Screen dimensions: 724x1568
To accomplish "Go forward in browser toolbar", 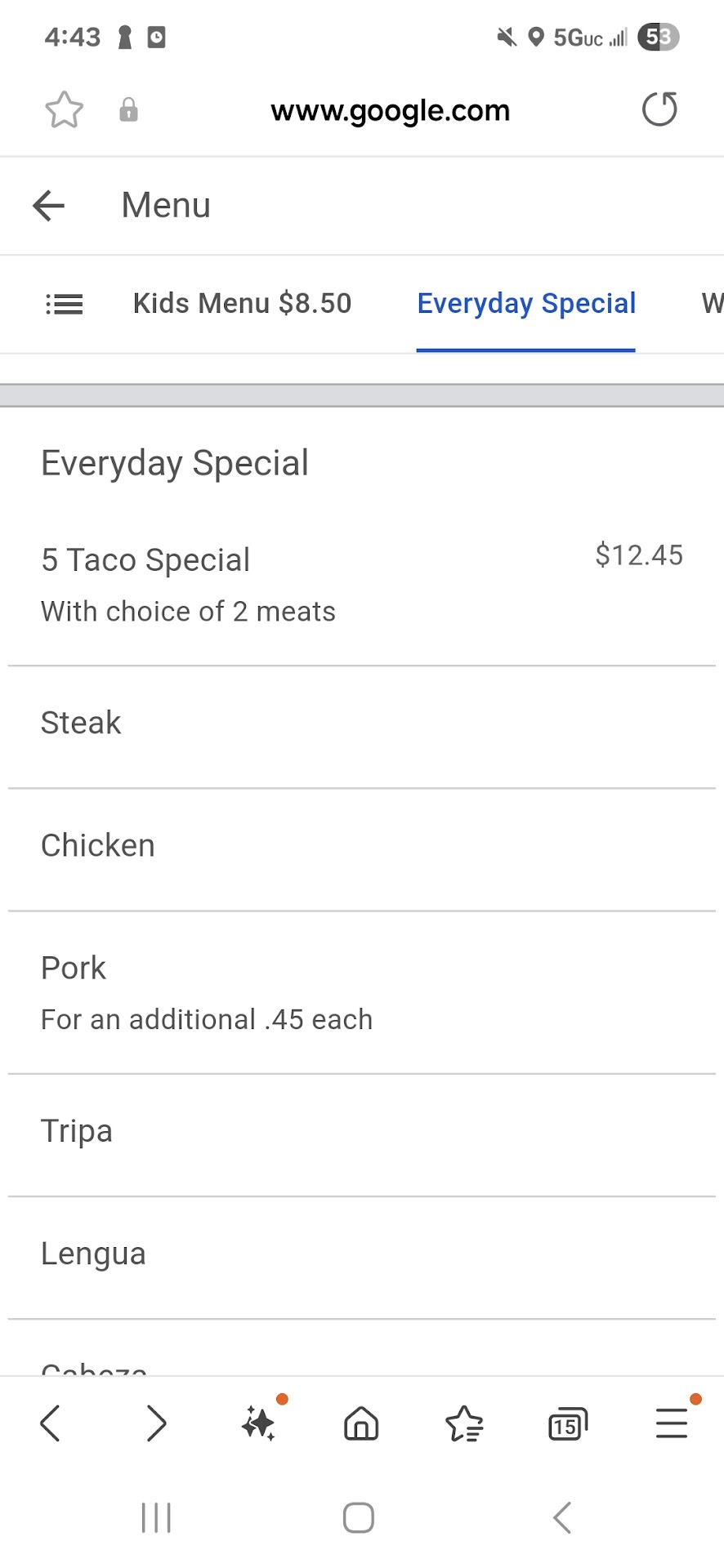I will click(x=155, y=1423).
